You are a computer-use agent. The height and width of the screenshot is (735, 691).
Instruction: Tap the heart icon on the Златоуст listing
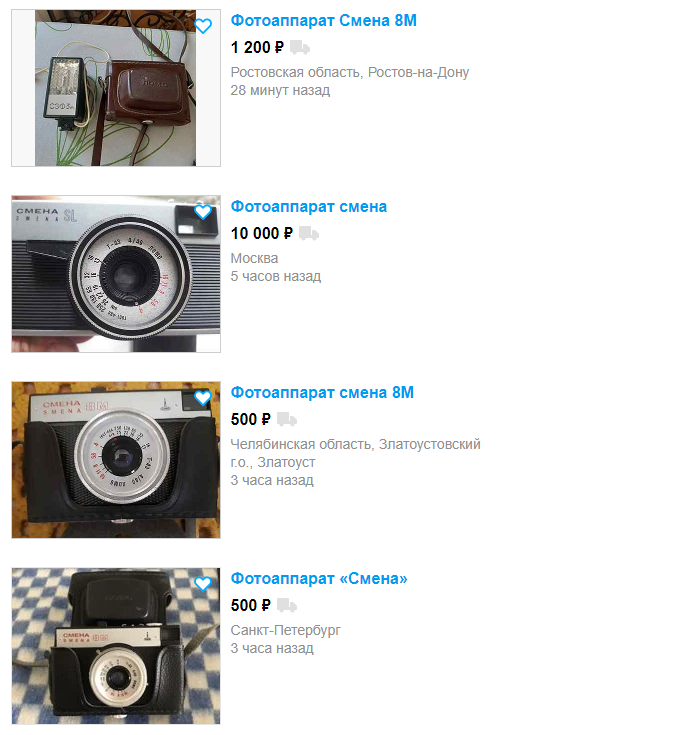[203, 398]
